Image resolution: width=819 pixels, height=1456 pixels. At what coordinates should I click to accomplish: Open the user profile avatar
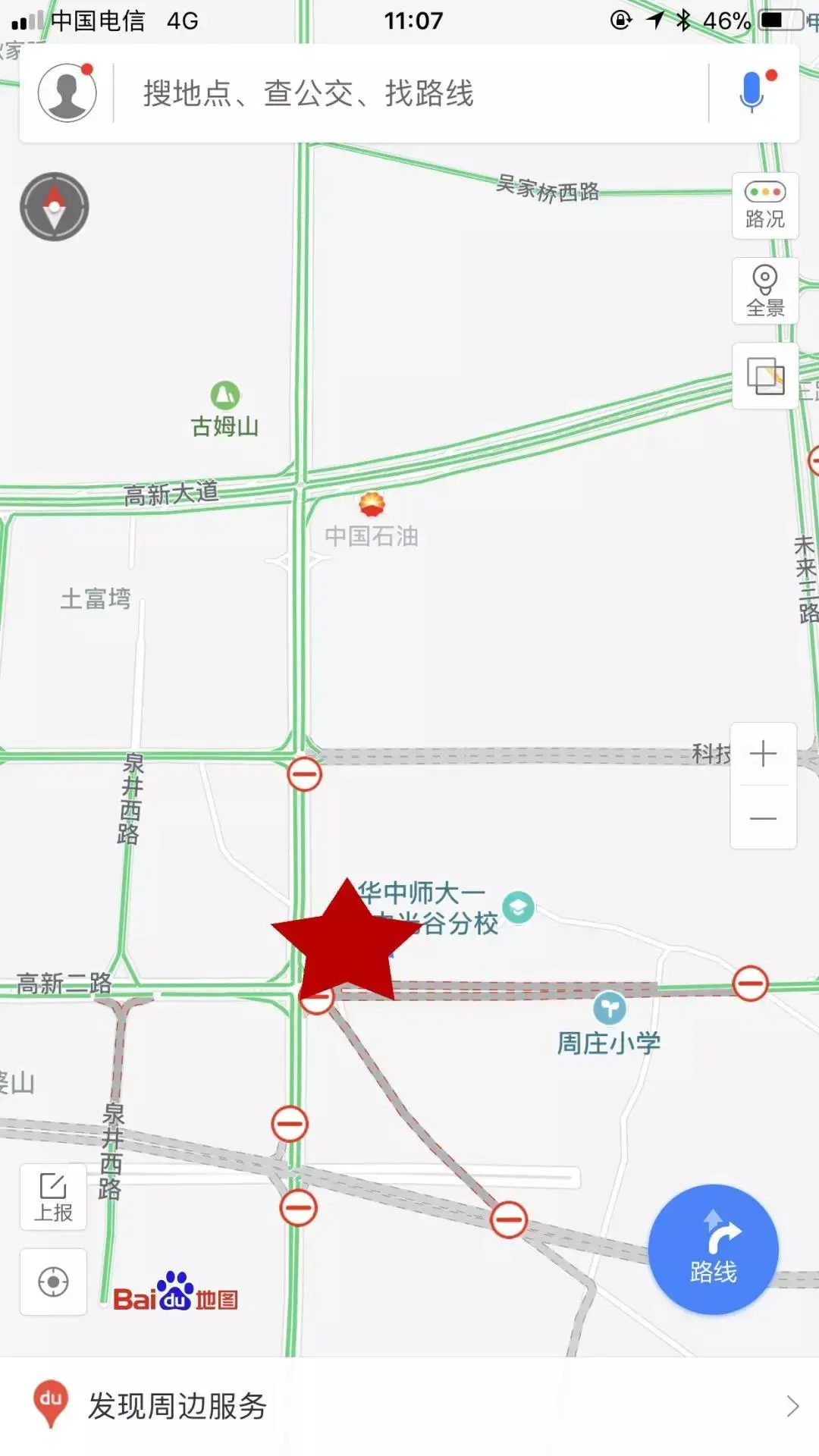[x=67, y=93]
